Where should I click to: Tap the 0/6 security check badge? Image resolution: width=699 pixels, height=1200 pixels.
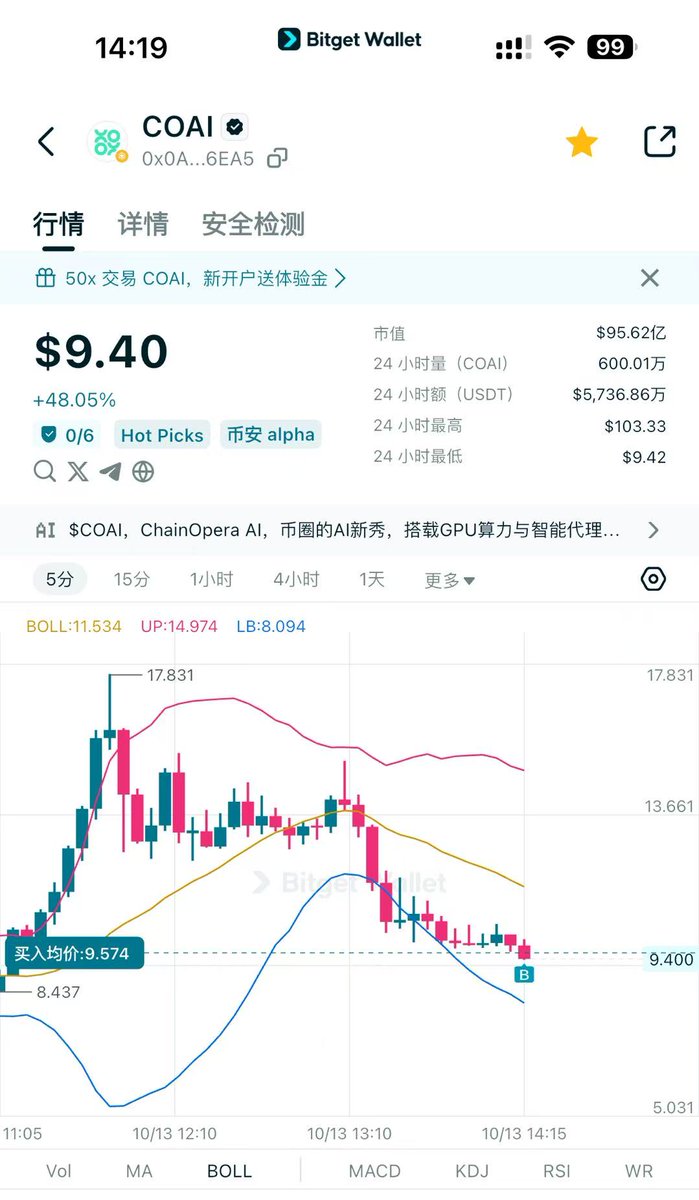68,435
